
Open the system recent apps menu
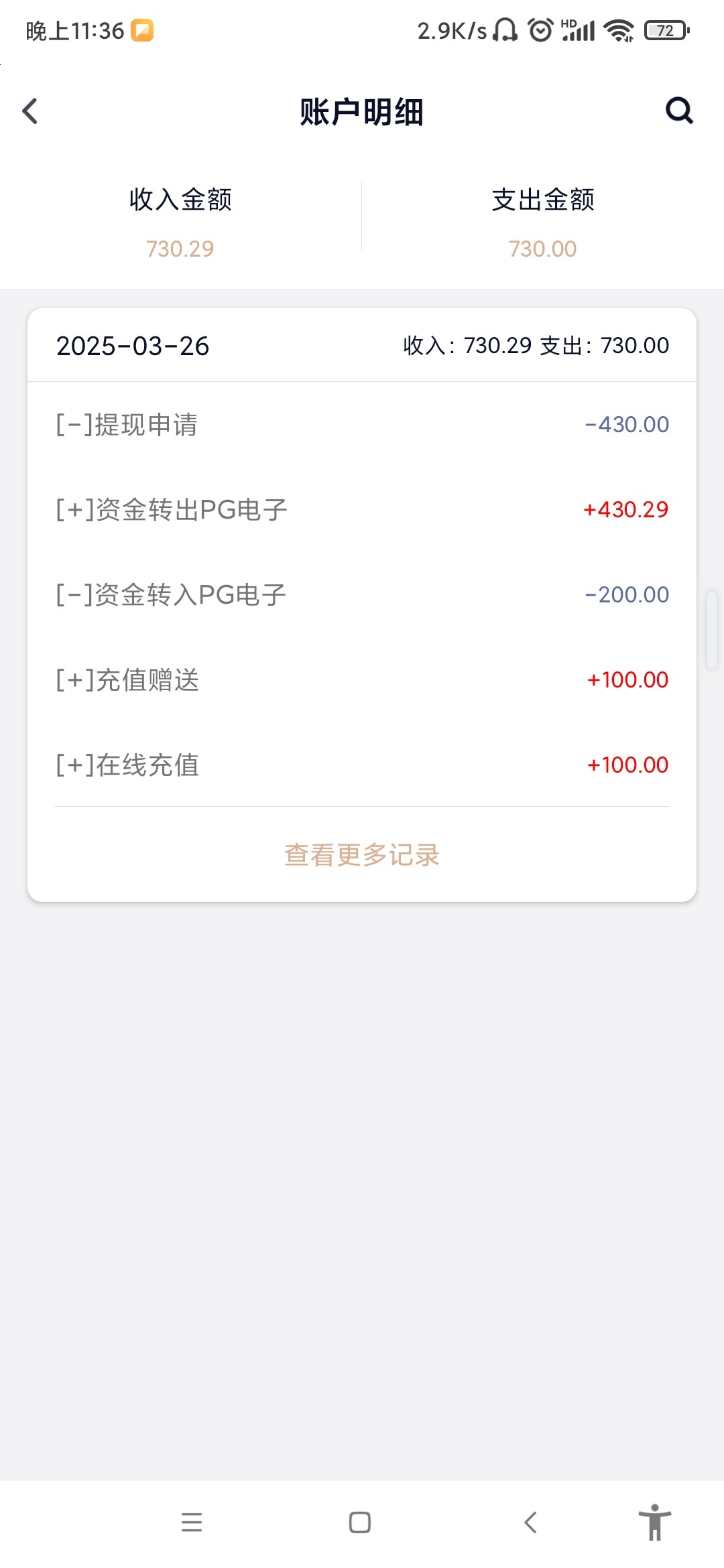(192, 1522)
